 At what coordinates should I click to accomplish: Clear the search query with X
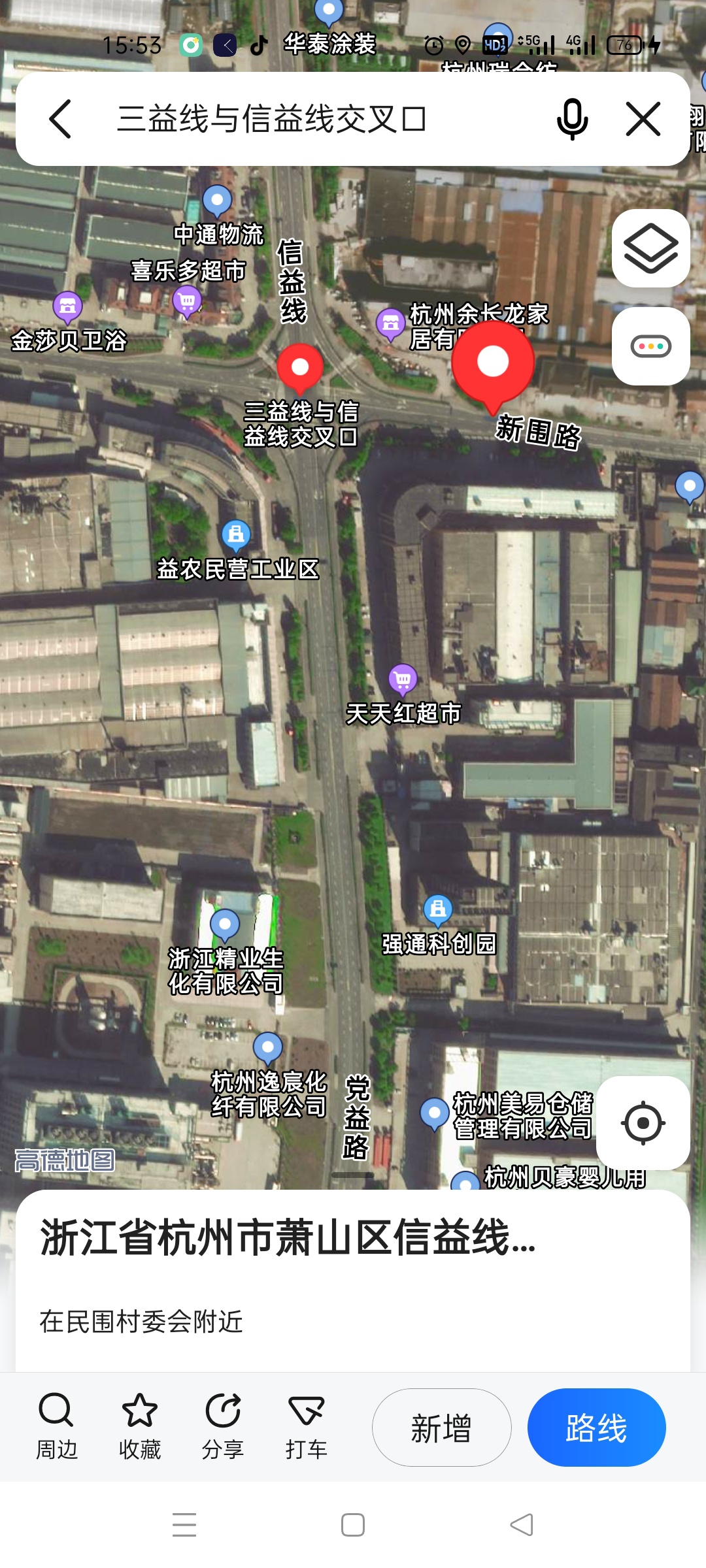pyautogui.click(x=643, y=119)
